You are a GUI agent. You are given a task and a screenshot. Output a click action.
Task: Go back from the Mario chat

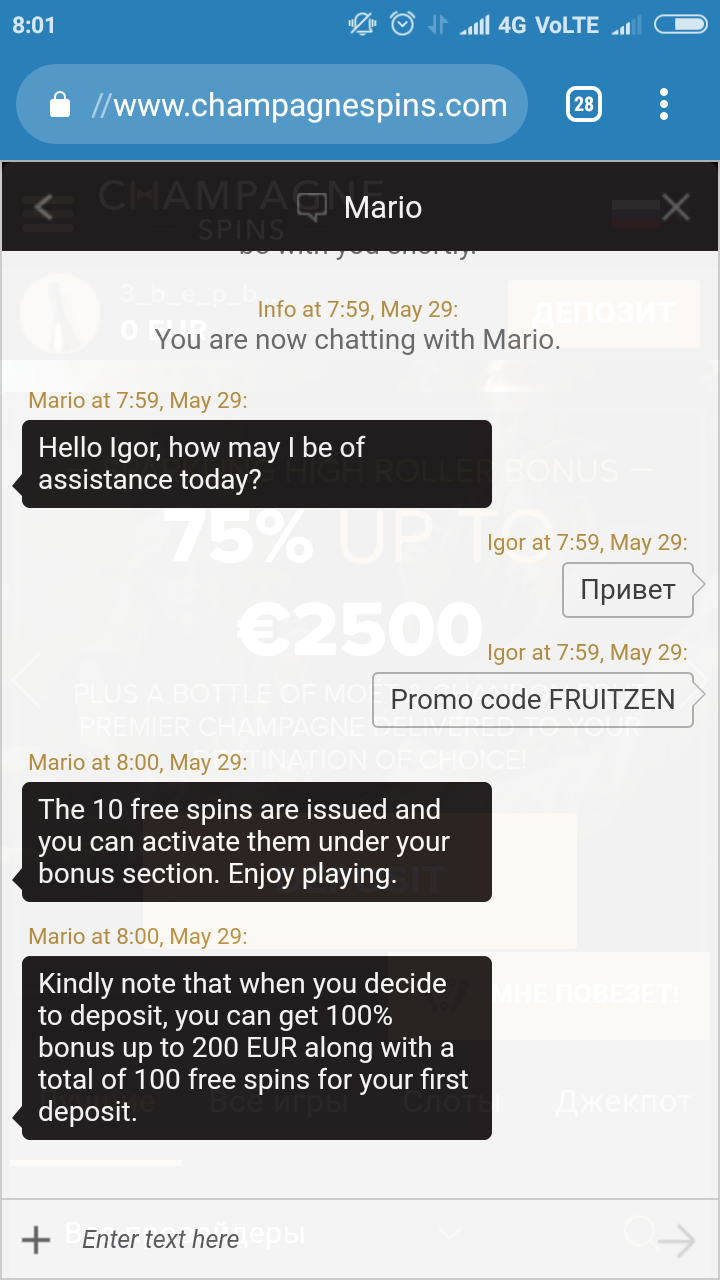coord(43,207)
